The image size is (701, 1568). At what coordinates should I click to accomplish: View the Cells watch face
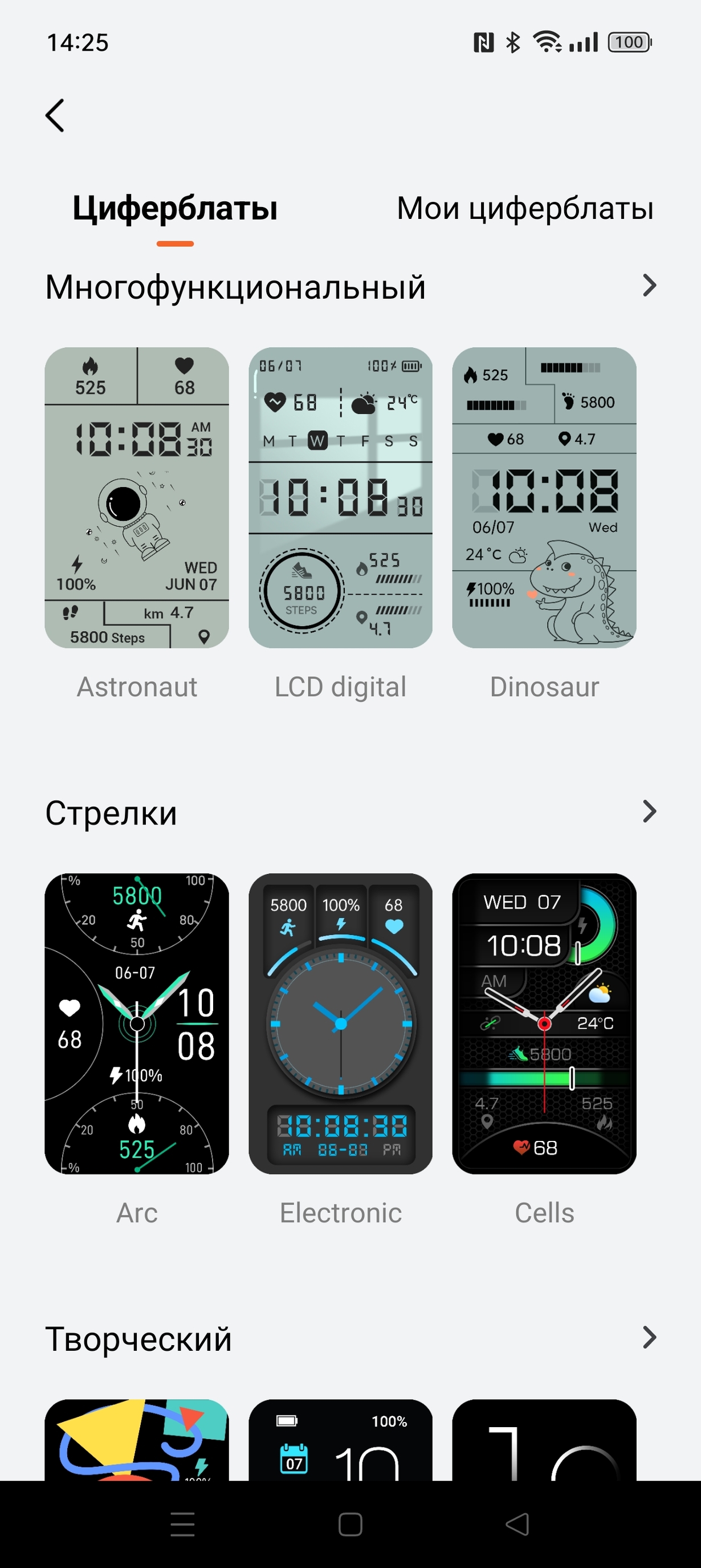544,1023
